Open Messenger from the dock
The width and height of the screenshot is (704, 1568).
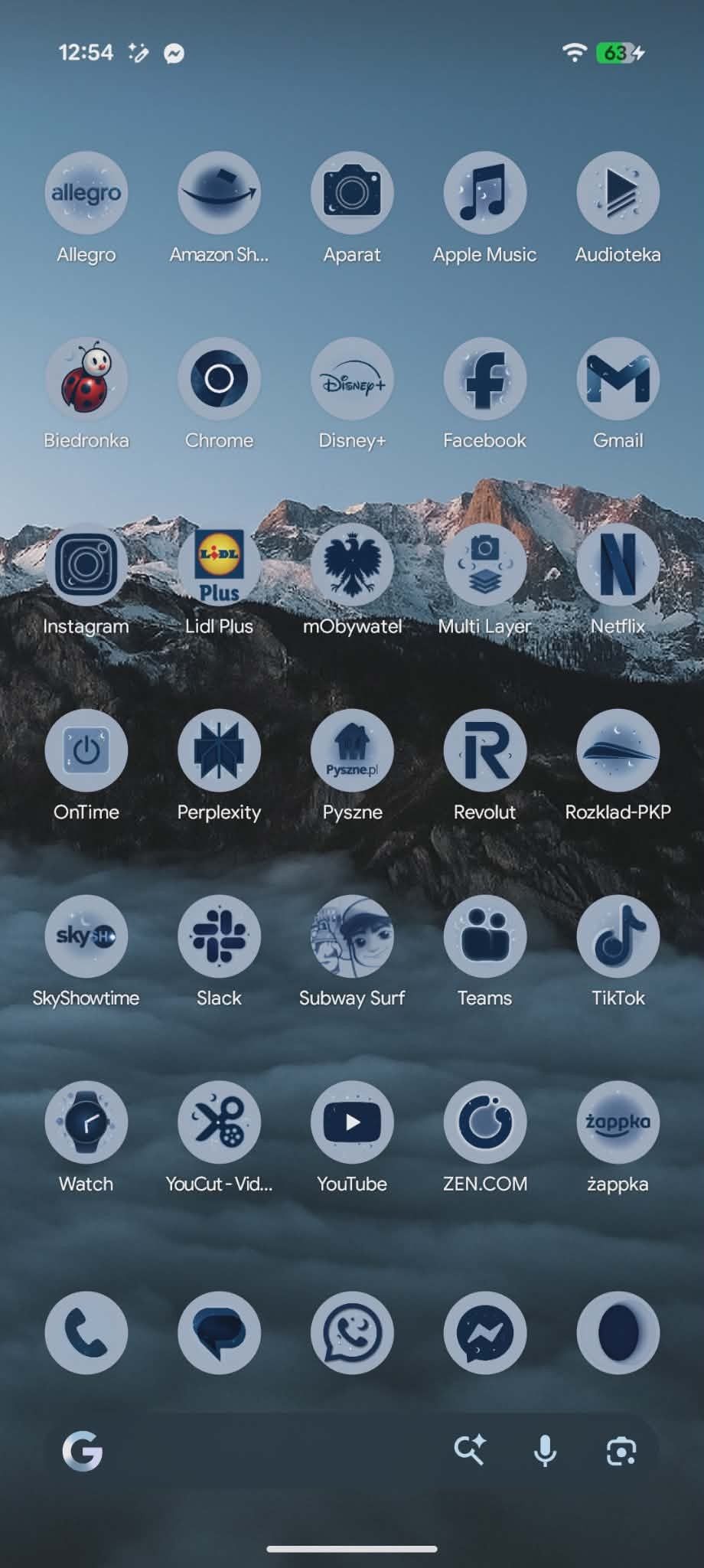coord(484,1333)
